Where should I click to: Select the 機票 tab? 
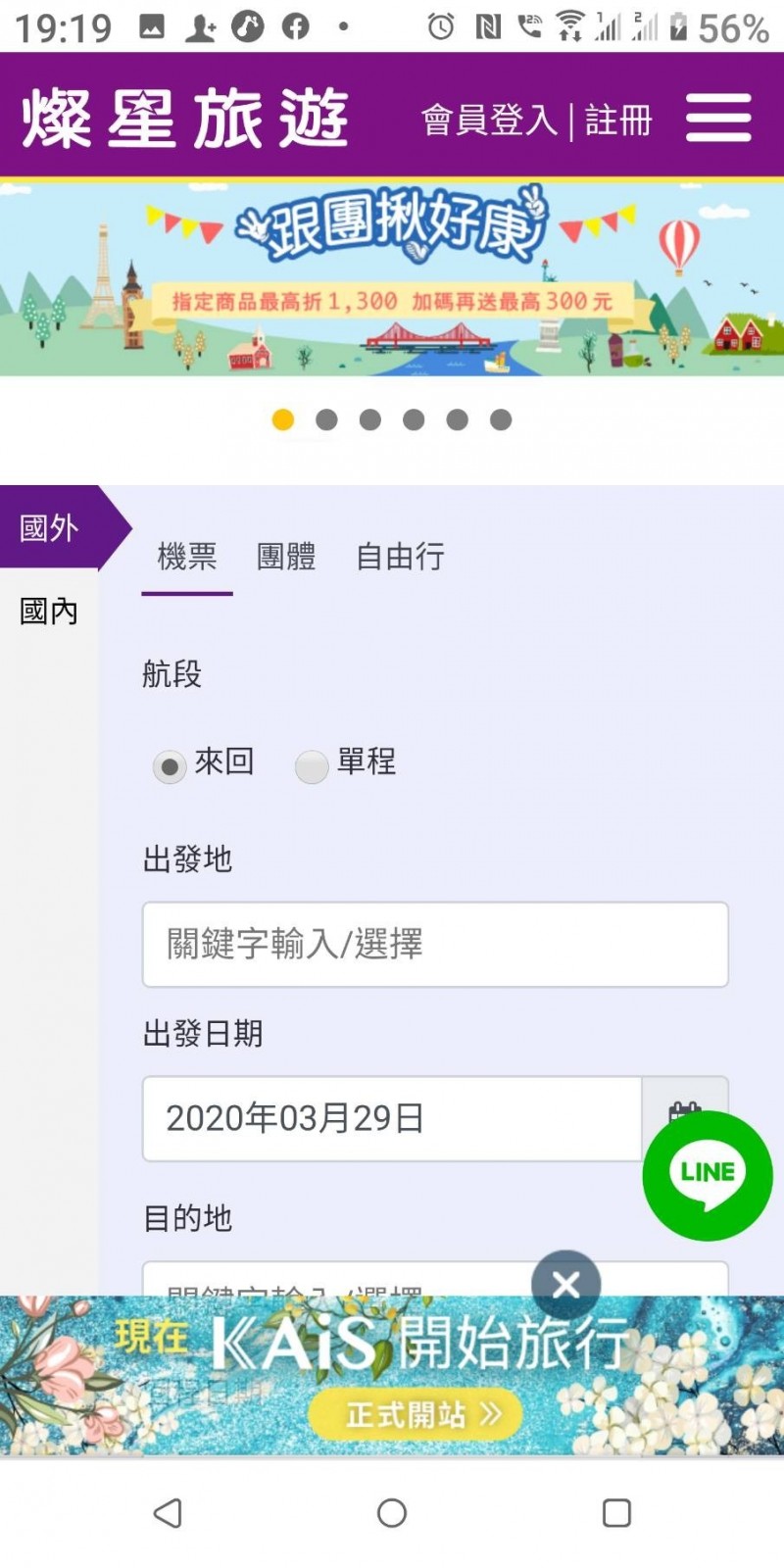187,557
